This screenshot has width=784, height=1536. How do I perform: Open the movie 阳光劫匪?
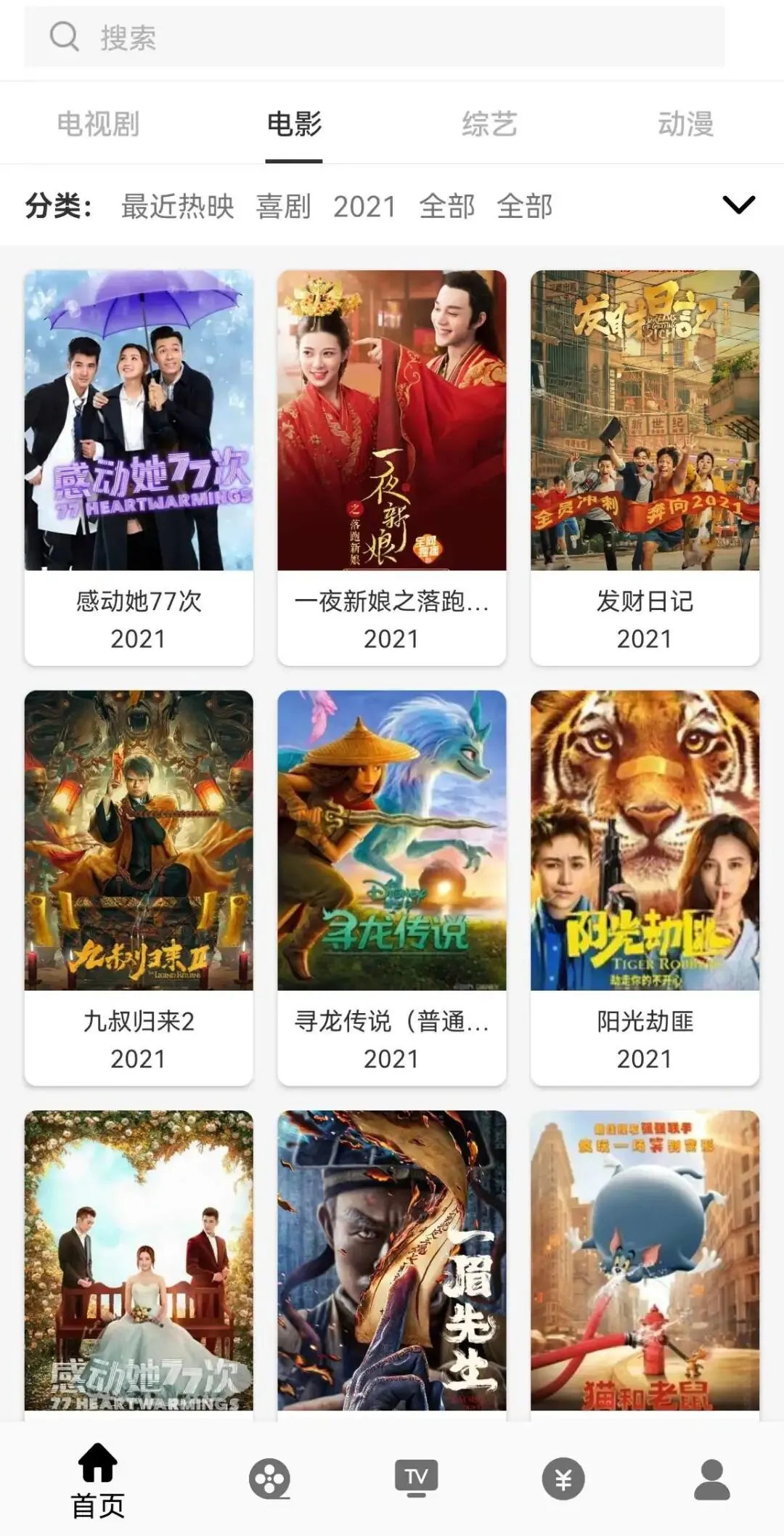click(x=645, y=886)
